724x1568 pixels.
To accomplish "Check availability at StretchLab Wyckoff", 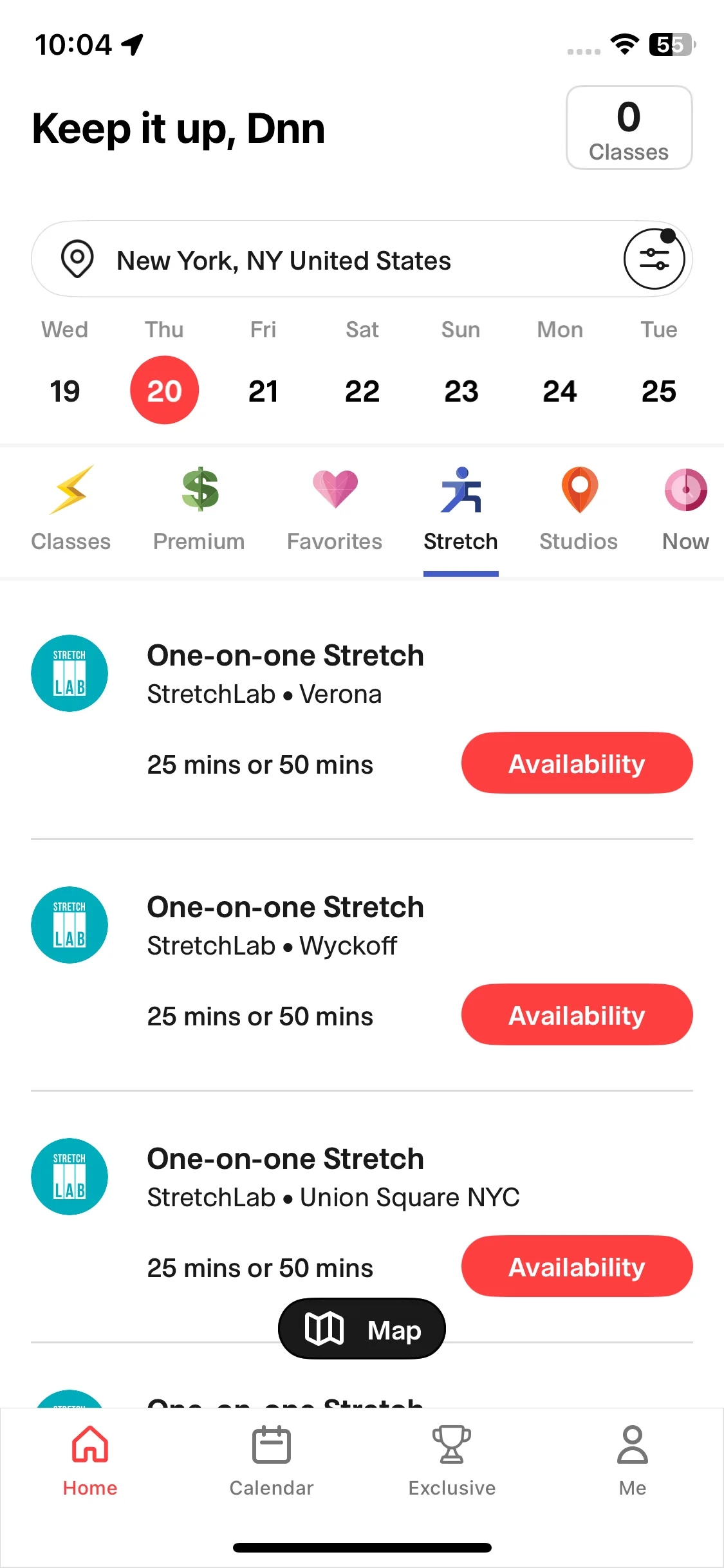I will tap(577, 1015).
